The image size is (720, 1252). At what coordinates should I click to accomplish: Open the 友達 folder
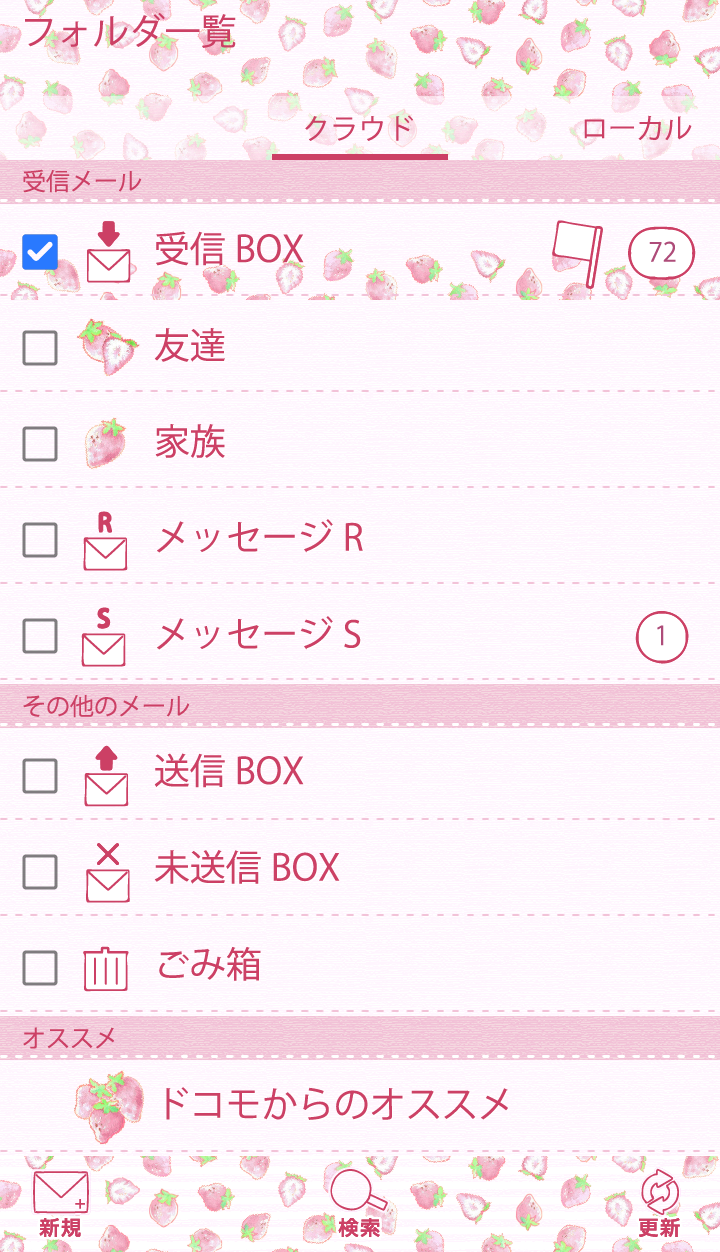(x=190, y=347)
